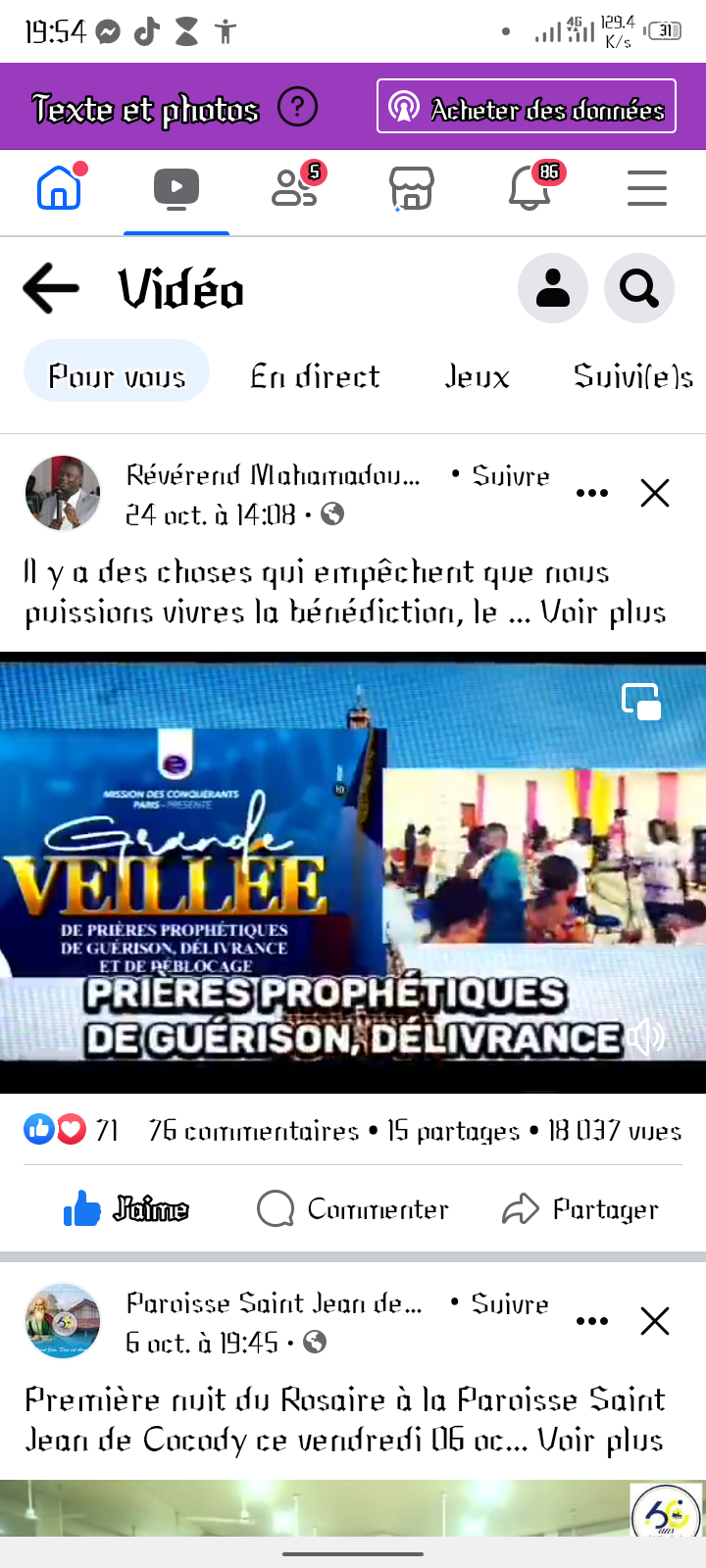Open the notifications bell
This screenshot has height=1568, width=706.
point(529,188)
